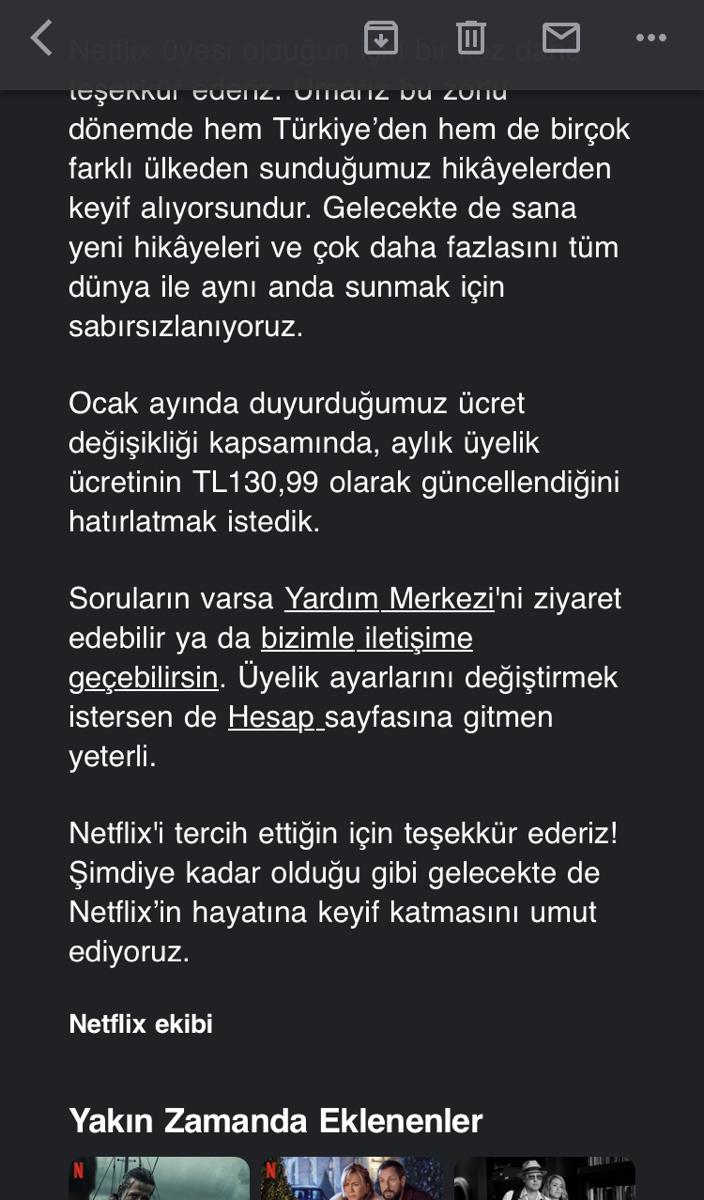Follow the bizimle iletişime geçebilirsin link

tap(366, 638)
